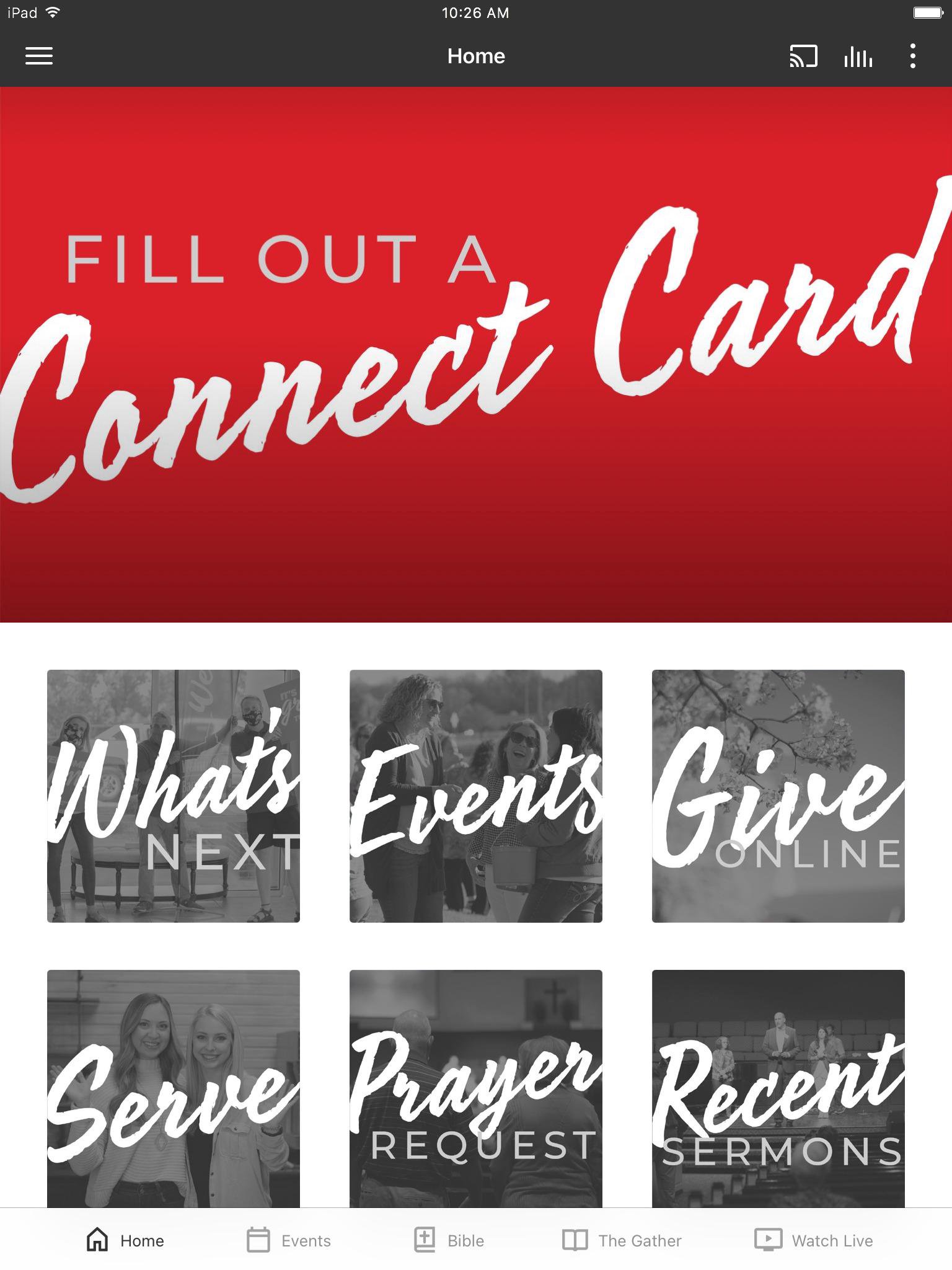View the Recent Sermons tile

pyautogui.click(x=778, y=1088)
